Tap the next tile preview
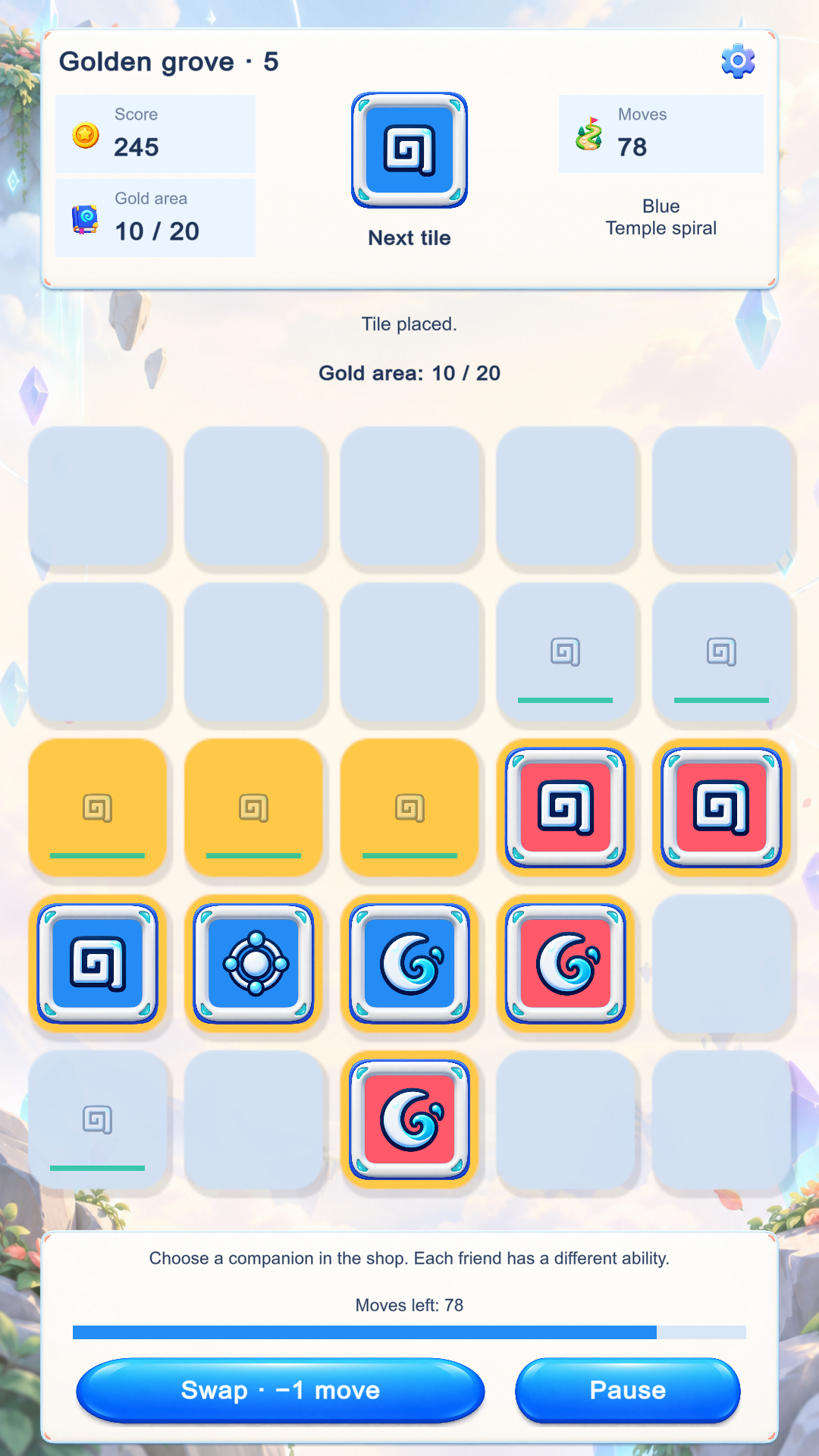 [x=409, y=150]
